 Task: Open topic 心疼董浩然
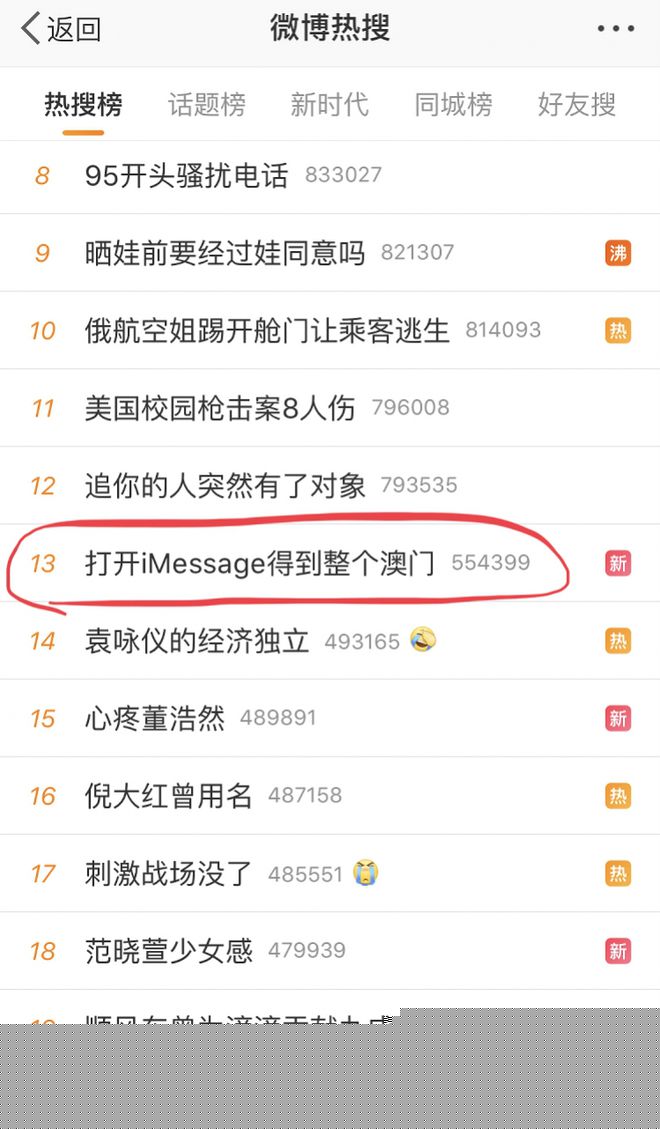click(x=330, y=719)
